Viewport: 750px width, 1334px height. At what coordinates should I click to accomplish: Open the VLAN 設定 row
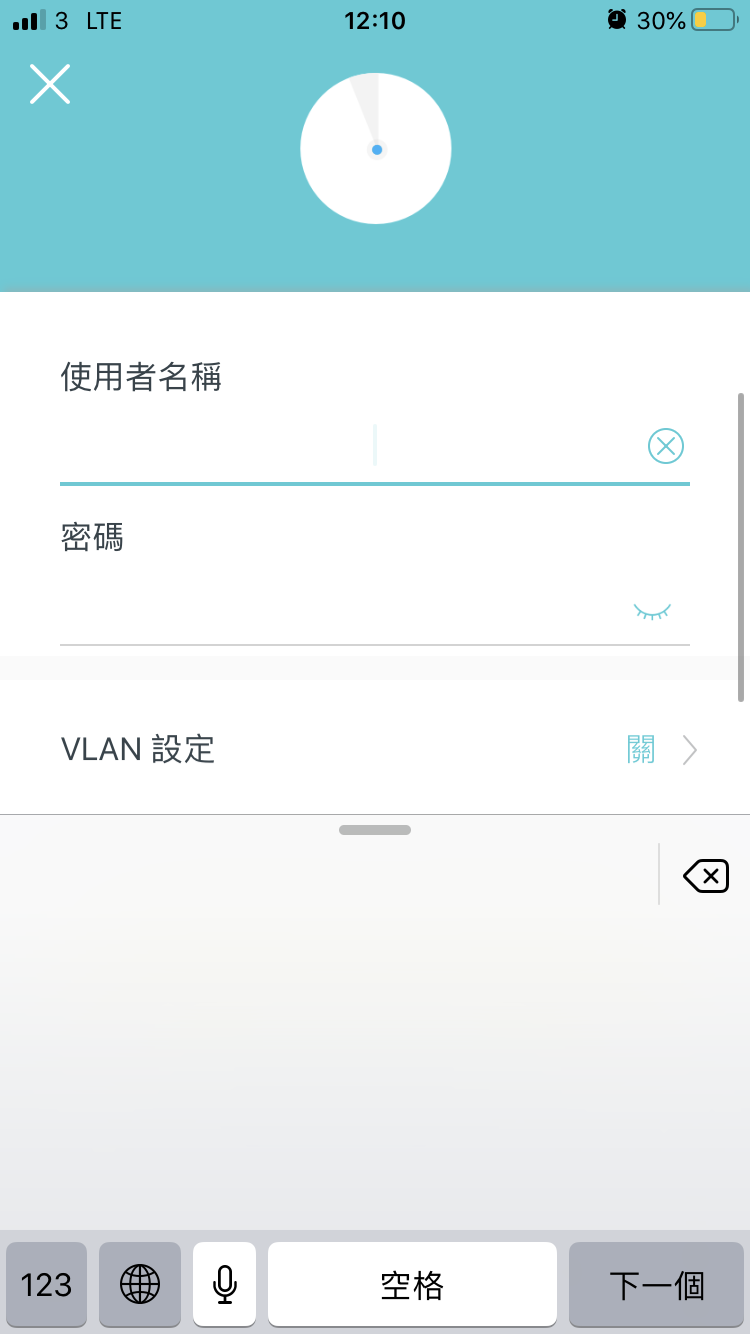pyautogui.click(x=375, y=749)
